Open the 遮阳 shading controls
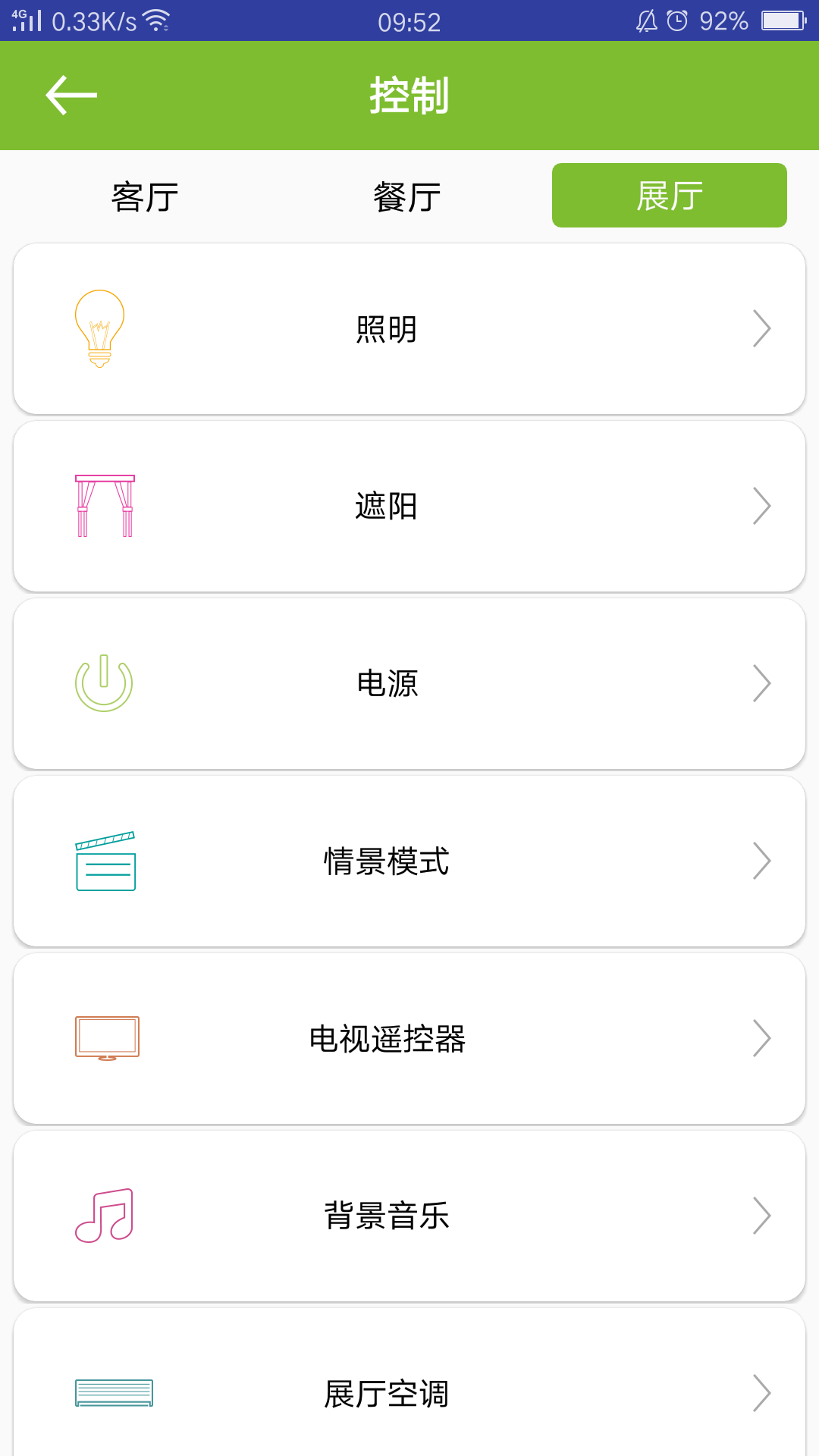 click(x=409, y=507)
